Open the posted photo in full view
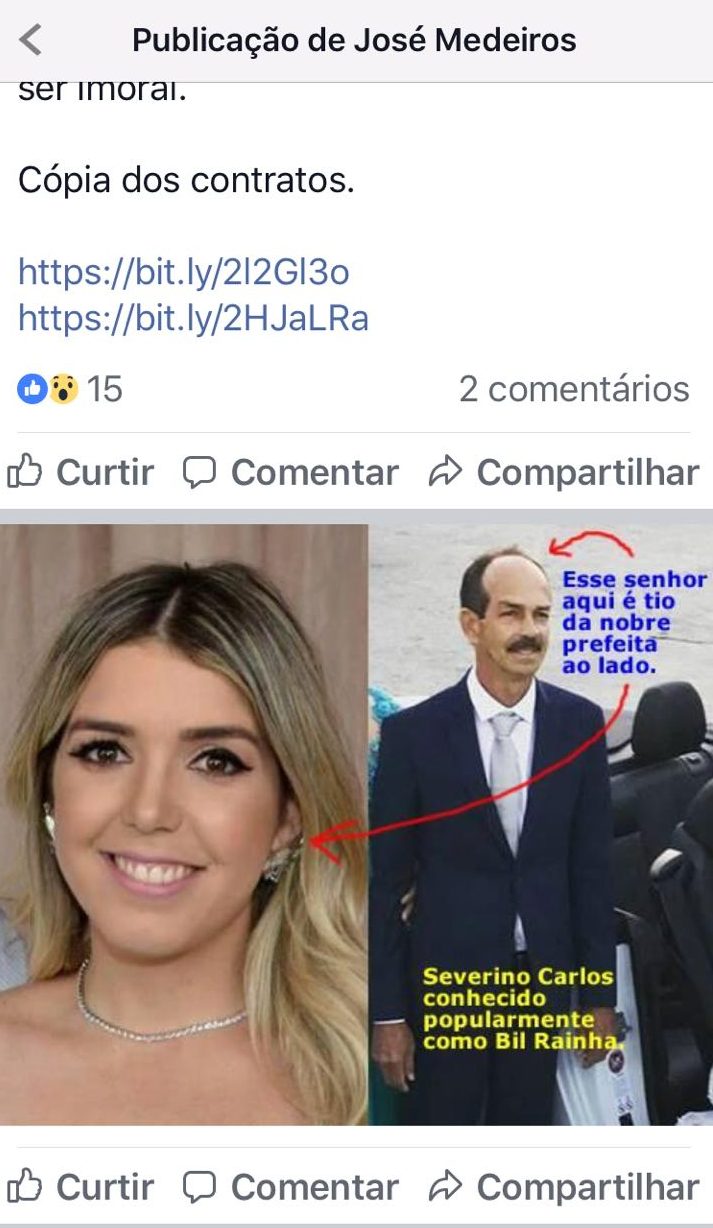The height and width of the screenshot is (1228, 713). [x=356, y=825]
